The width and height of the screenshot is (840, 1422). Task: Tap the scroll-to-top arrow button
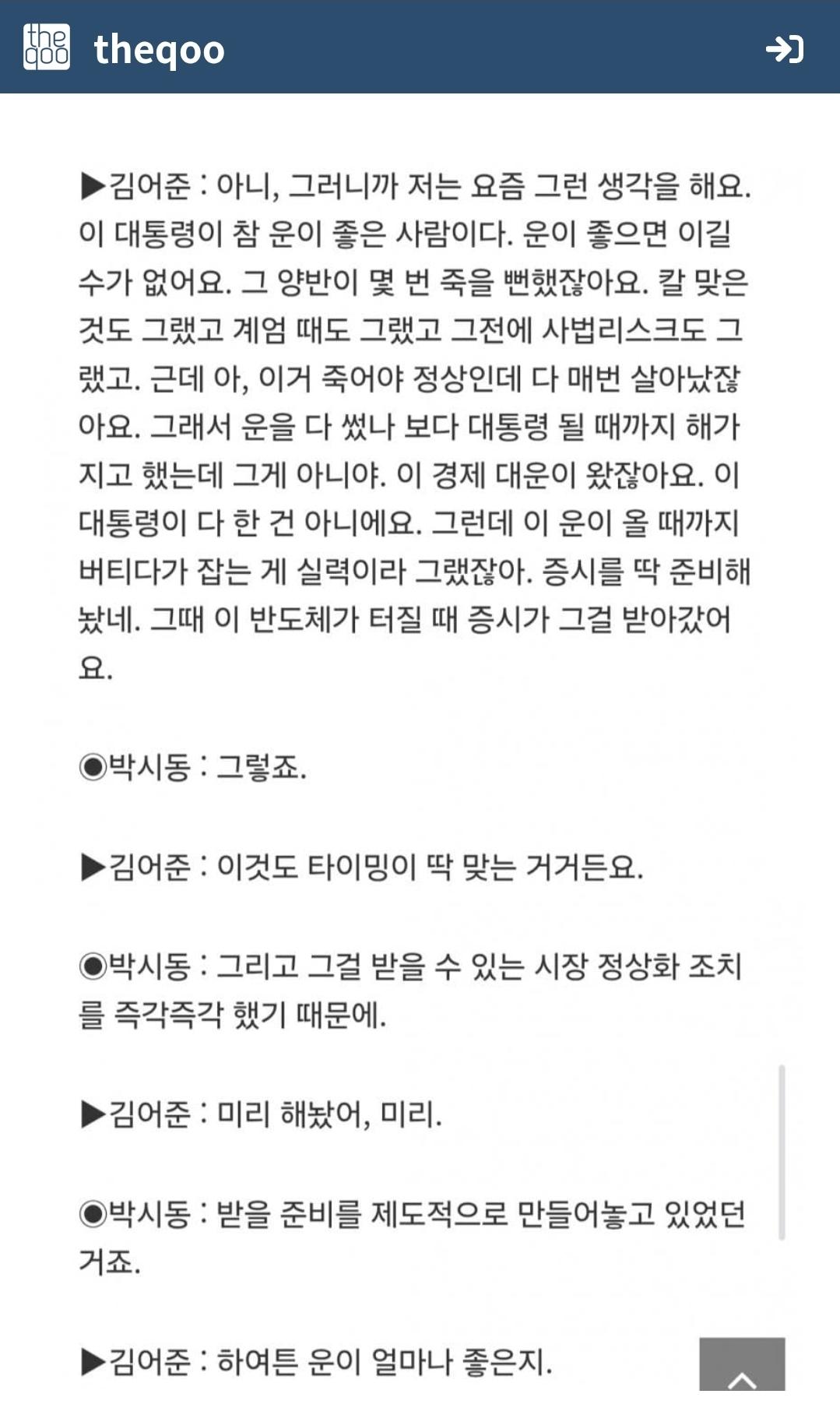click(x=742, y=1364)
